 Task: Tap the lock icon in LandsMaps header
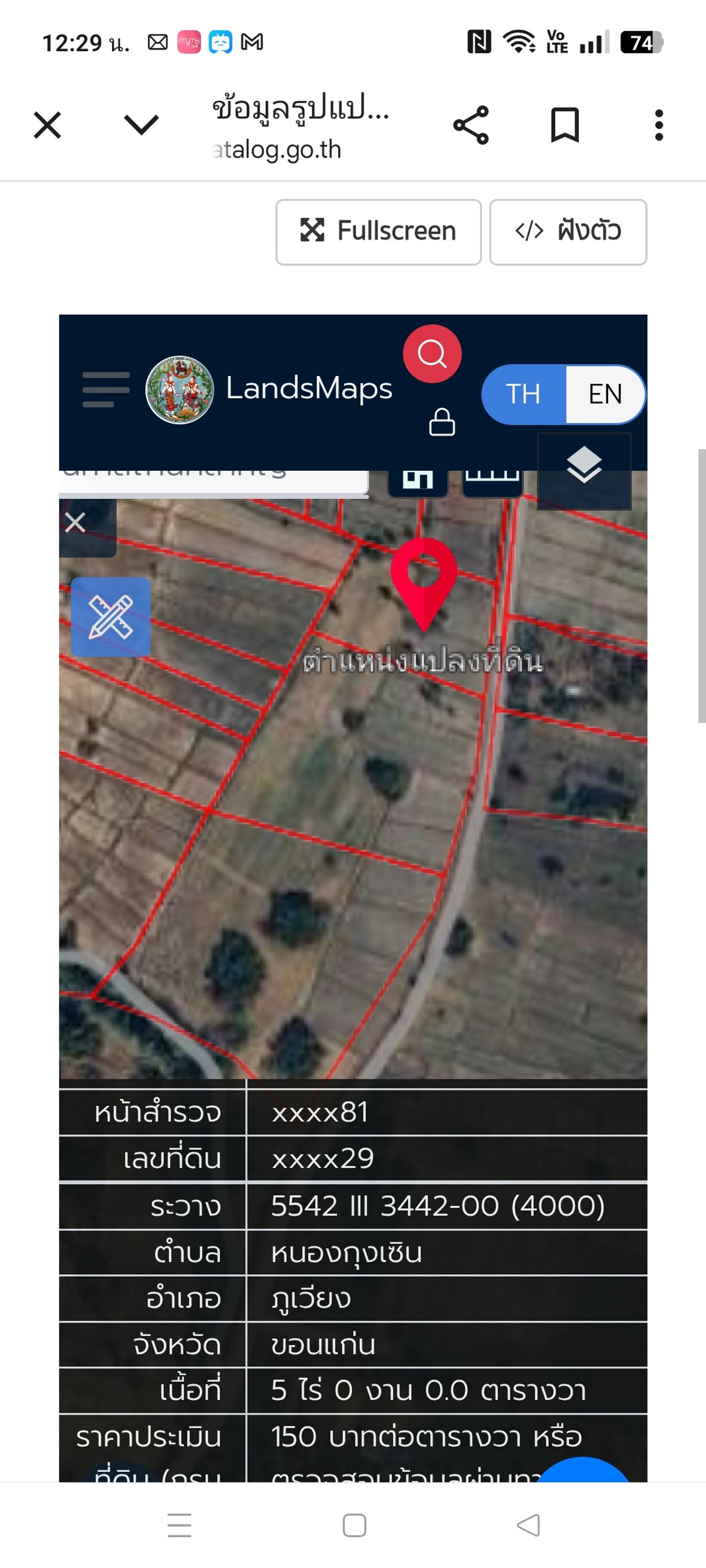(442, 422)
